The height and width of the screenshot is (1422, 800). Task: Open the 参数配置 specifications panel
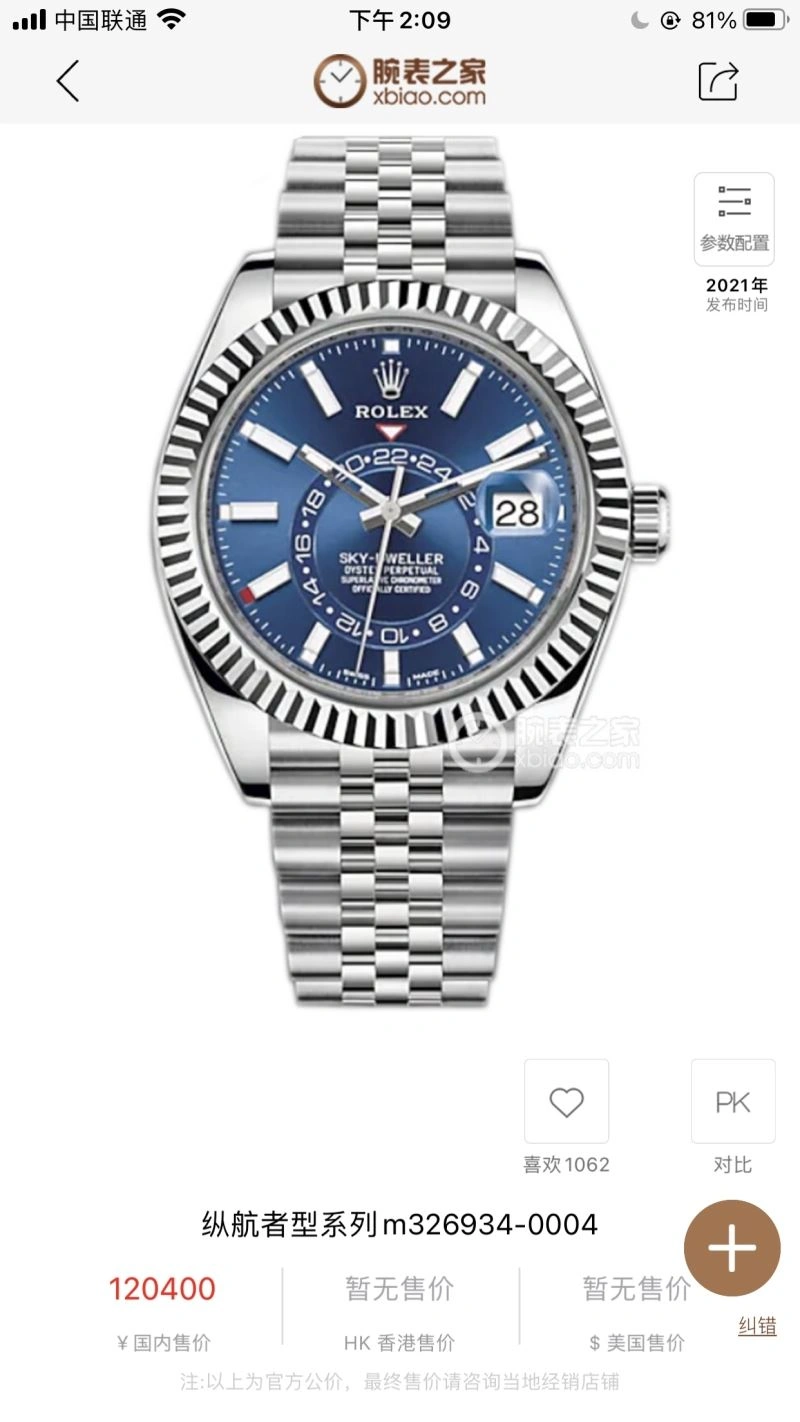(734, 219)
